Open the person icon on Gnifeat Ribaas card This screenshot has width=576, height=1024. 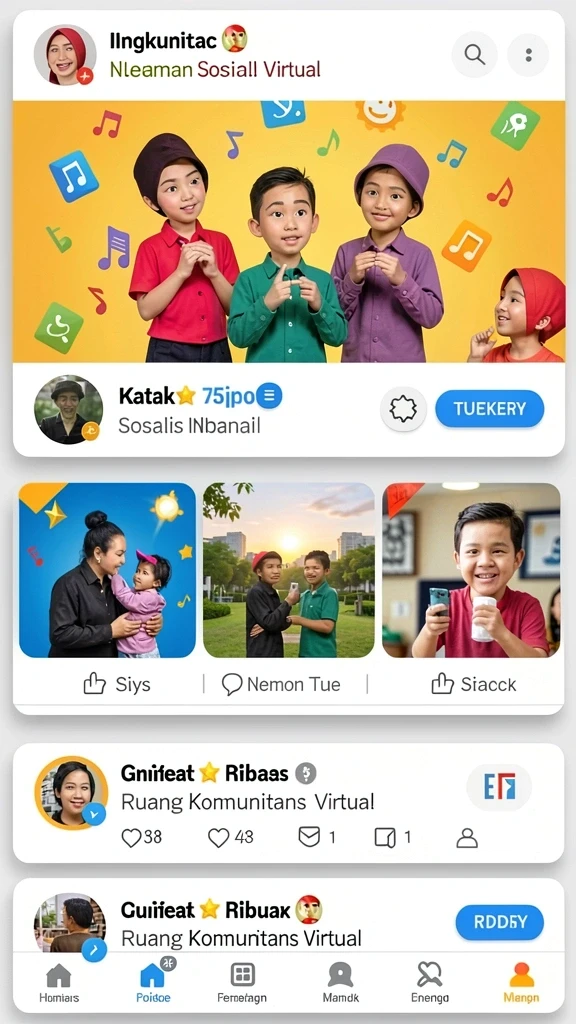(x=467, y=838)
